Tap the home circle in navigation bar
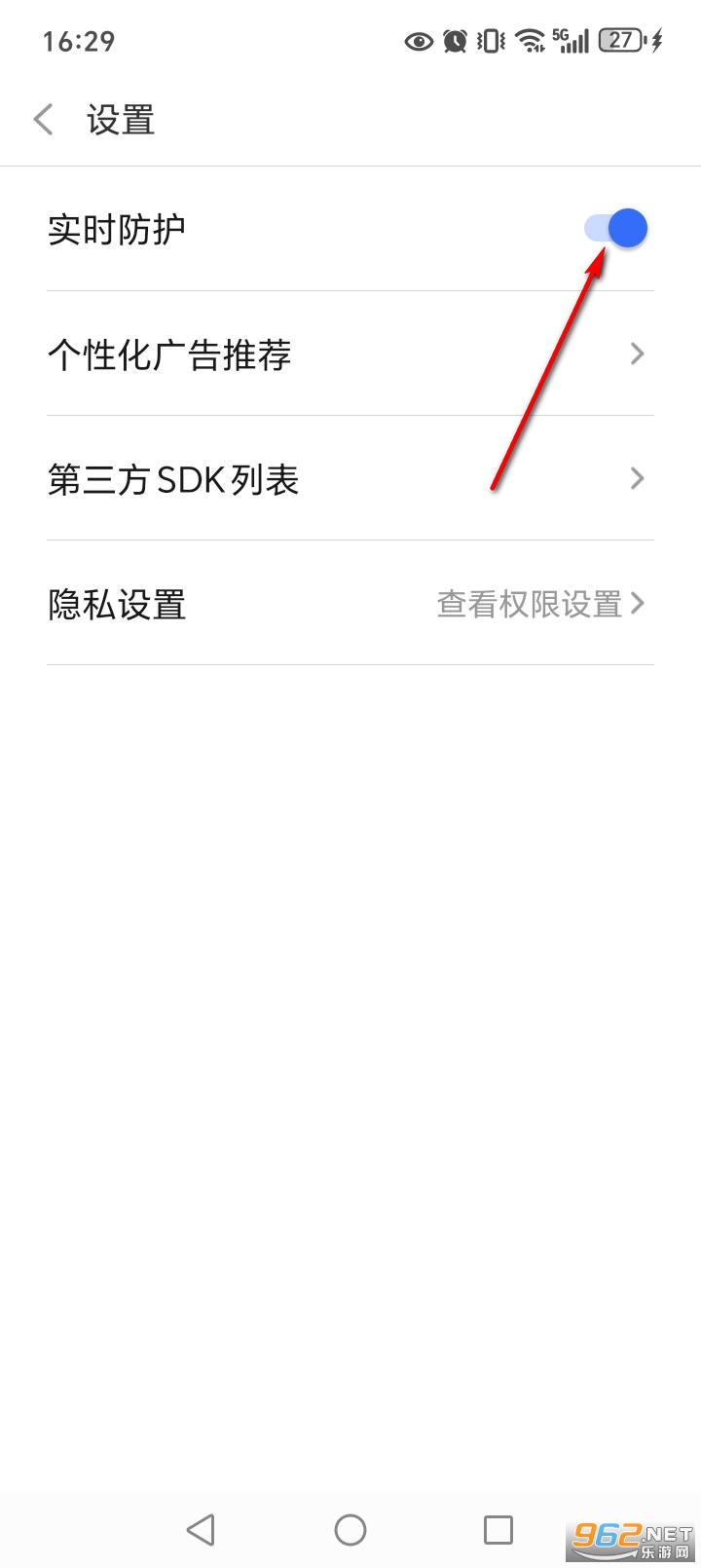This screenshot has width=701, height=1568. [x=350, y=1529]
